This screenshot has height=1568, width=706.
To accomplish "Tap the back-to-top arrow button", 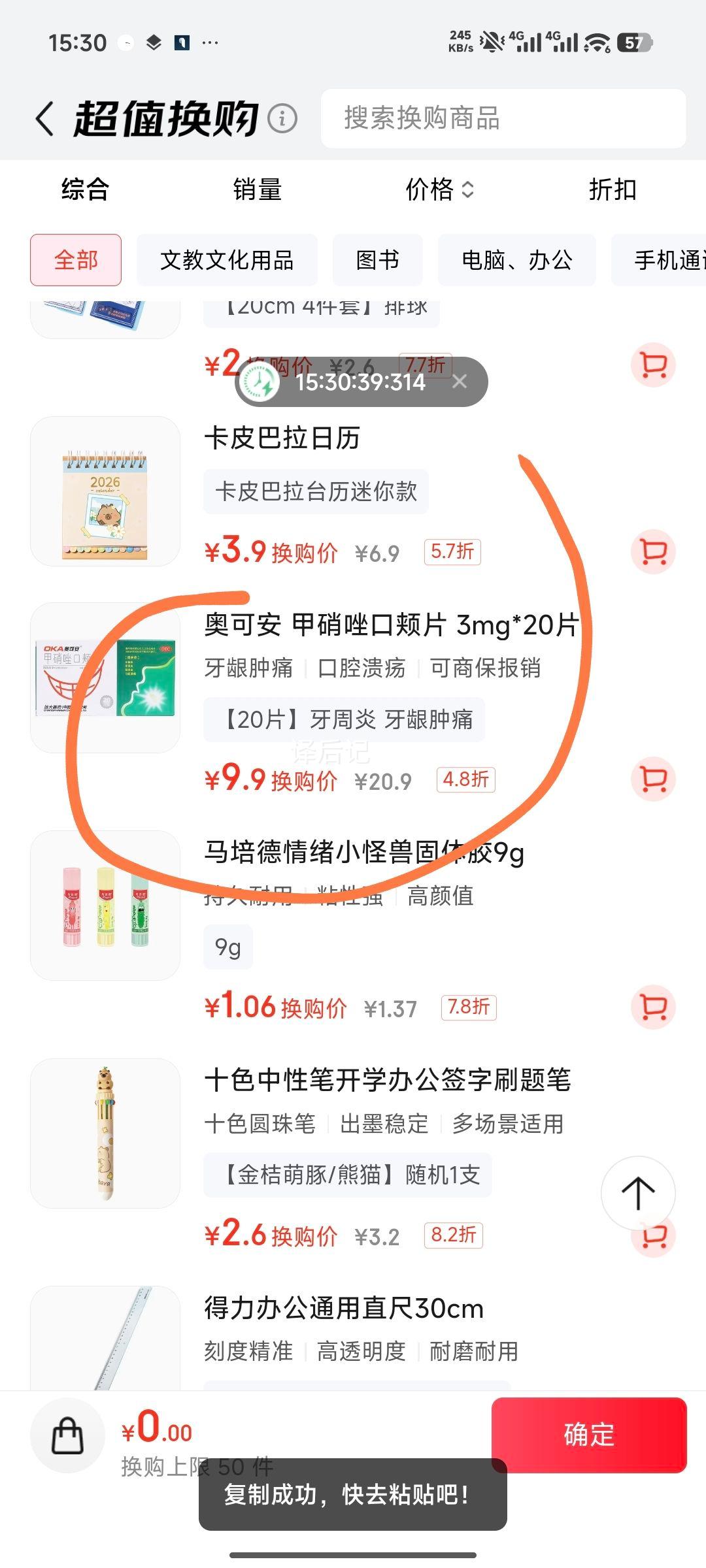I will pos(637,1193).
